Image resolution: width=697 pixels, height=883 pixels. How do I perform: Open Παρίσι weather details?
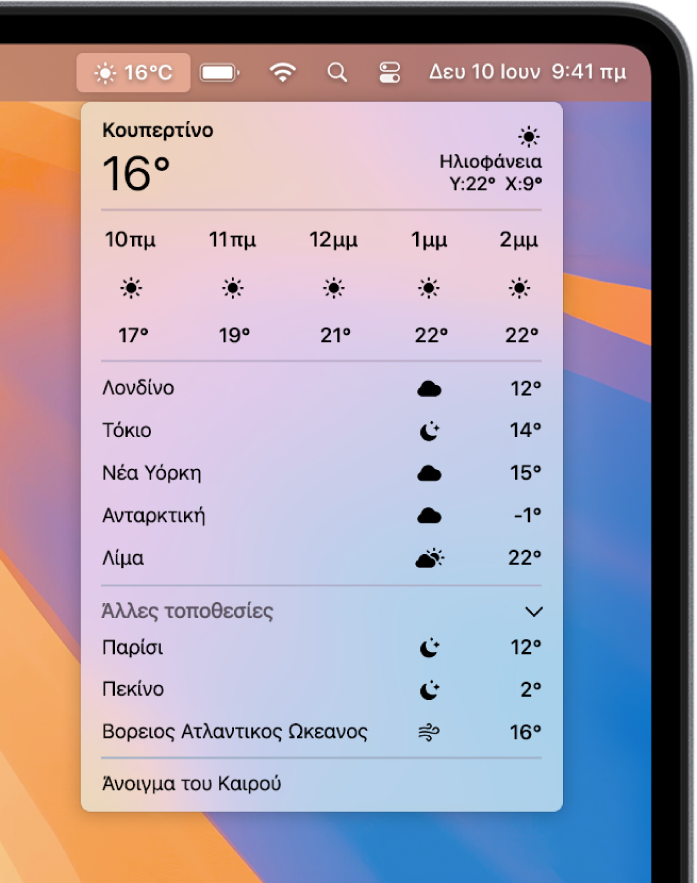click(320, 648)
